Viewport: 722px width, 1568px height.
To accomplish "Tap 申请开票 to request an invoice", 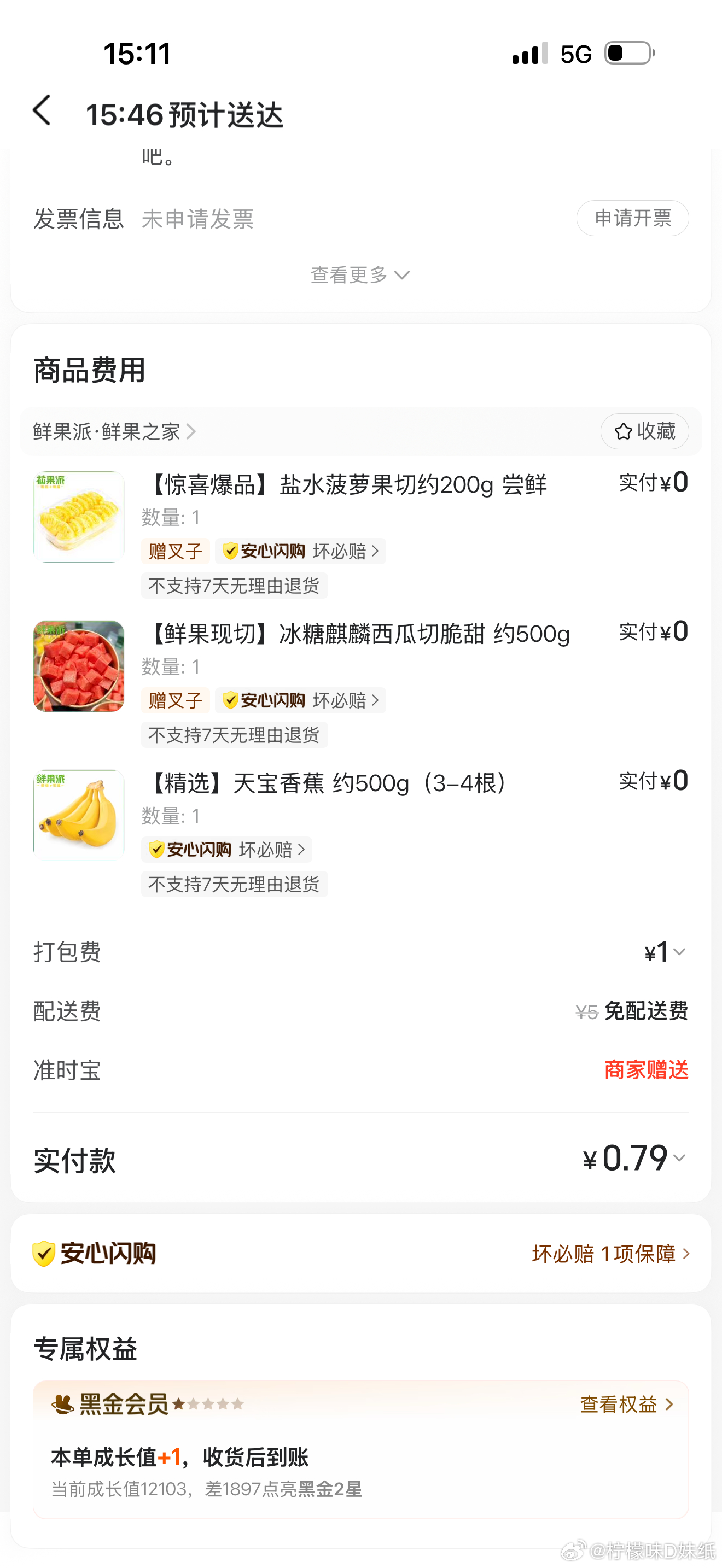I will click(x=632, y=218).
